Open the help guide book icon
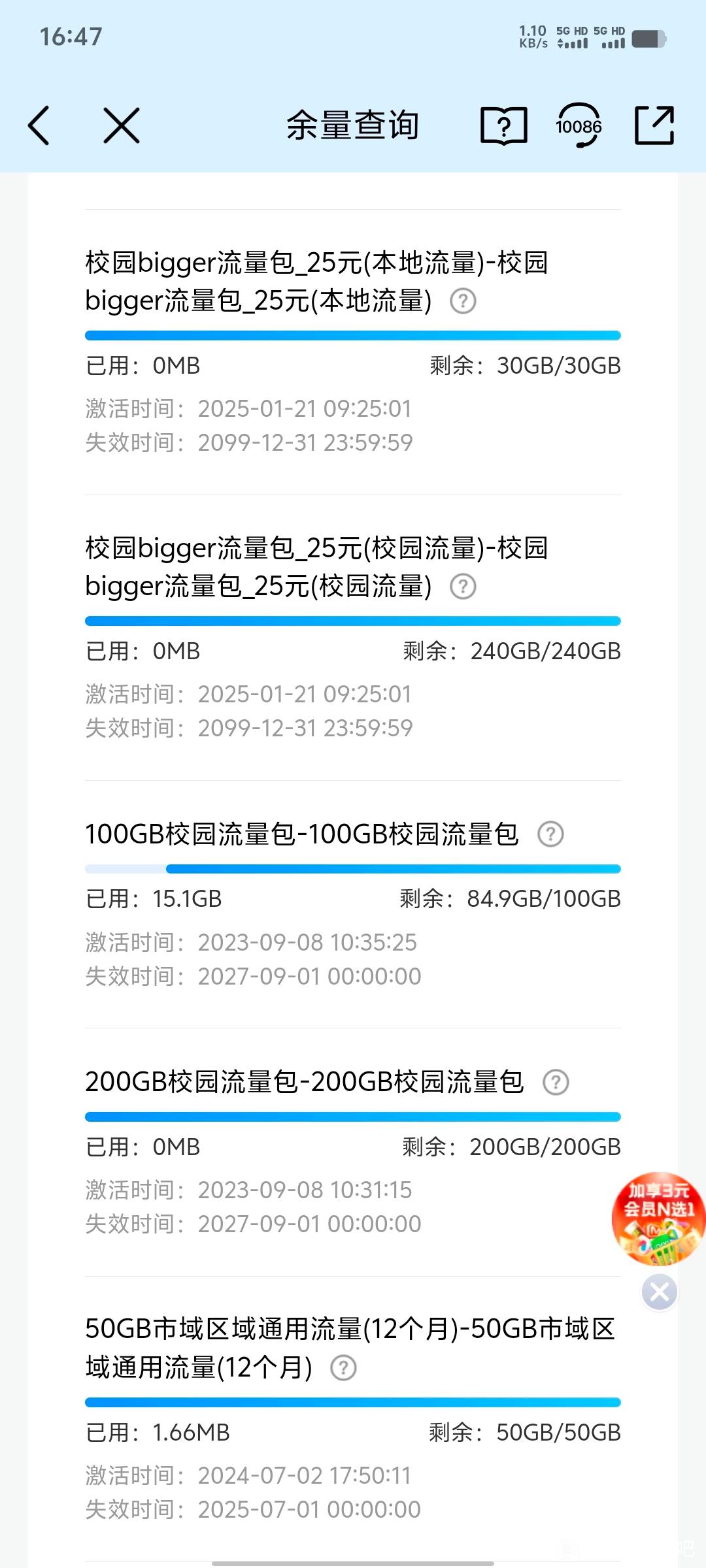 tap(503, 125)
